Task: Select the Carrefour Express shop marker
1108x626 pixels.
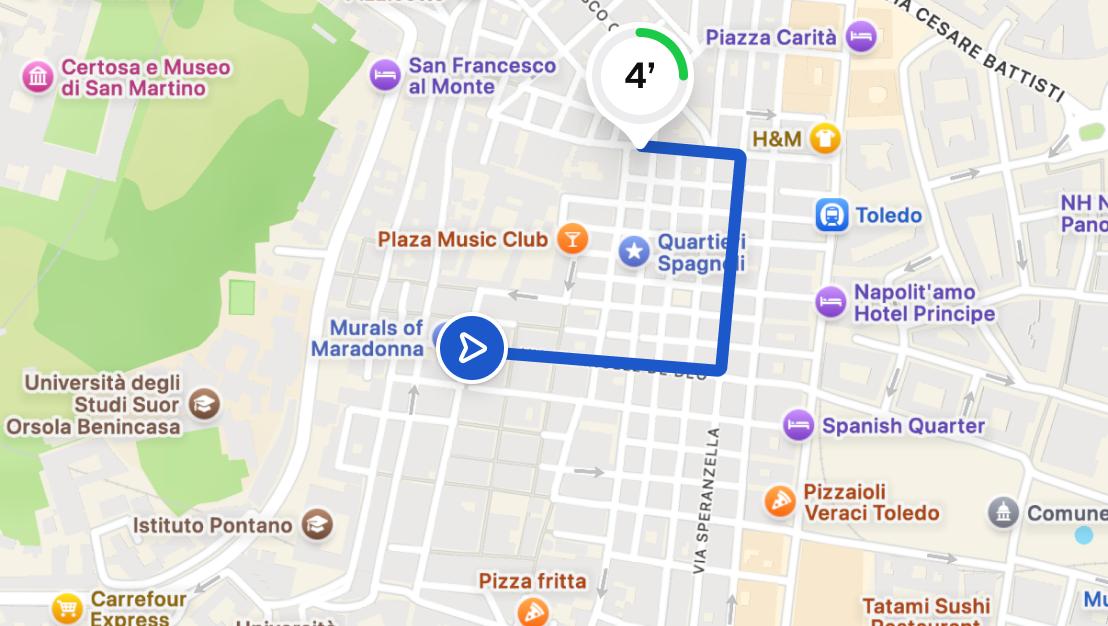Action: (66, 607)
